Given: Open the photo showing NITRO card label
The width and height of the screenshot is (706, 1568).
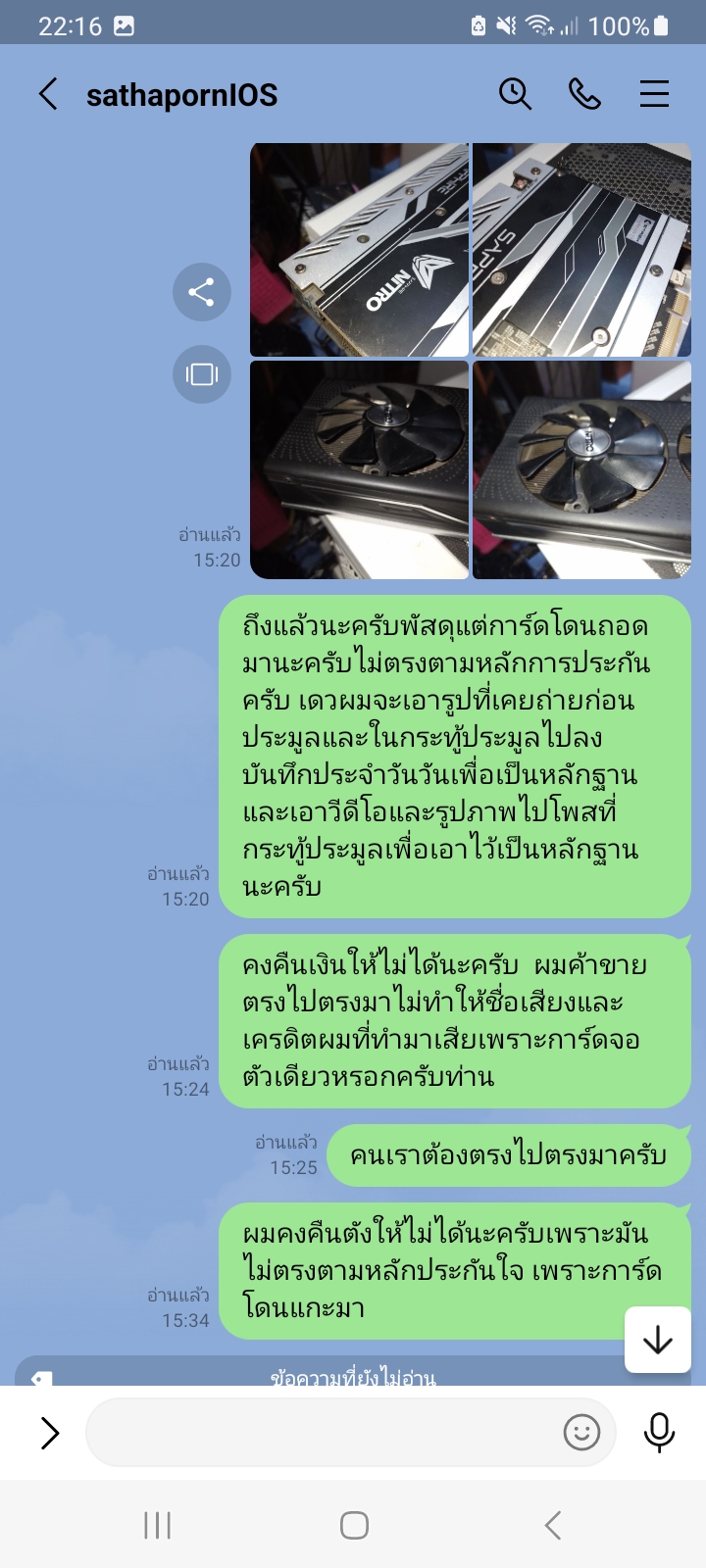Looking at the screenshot, I should click(x=359, y=250).
